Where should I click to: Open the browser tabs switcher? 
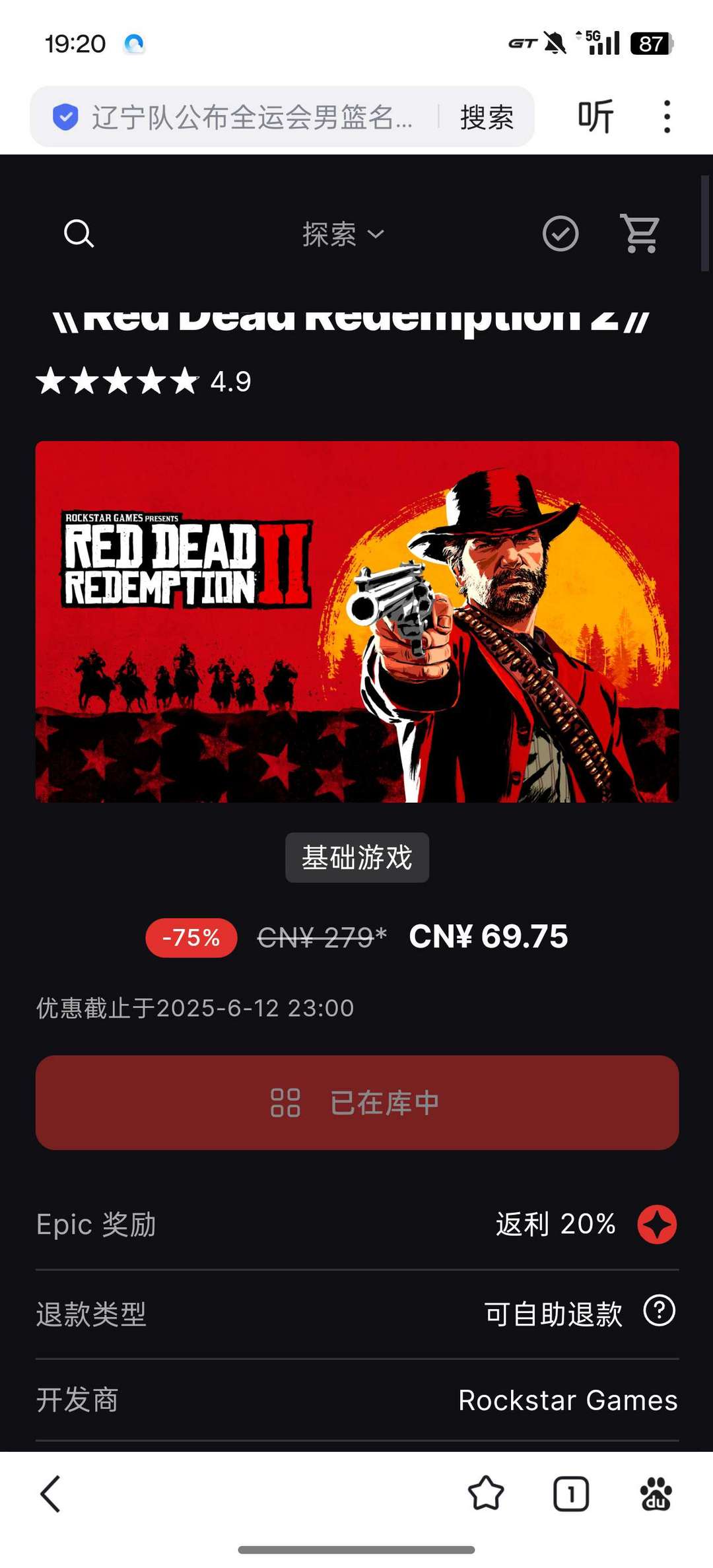(571, 1493)
